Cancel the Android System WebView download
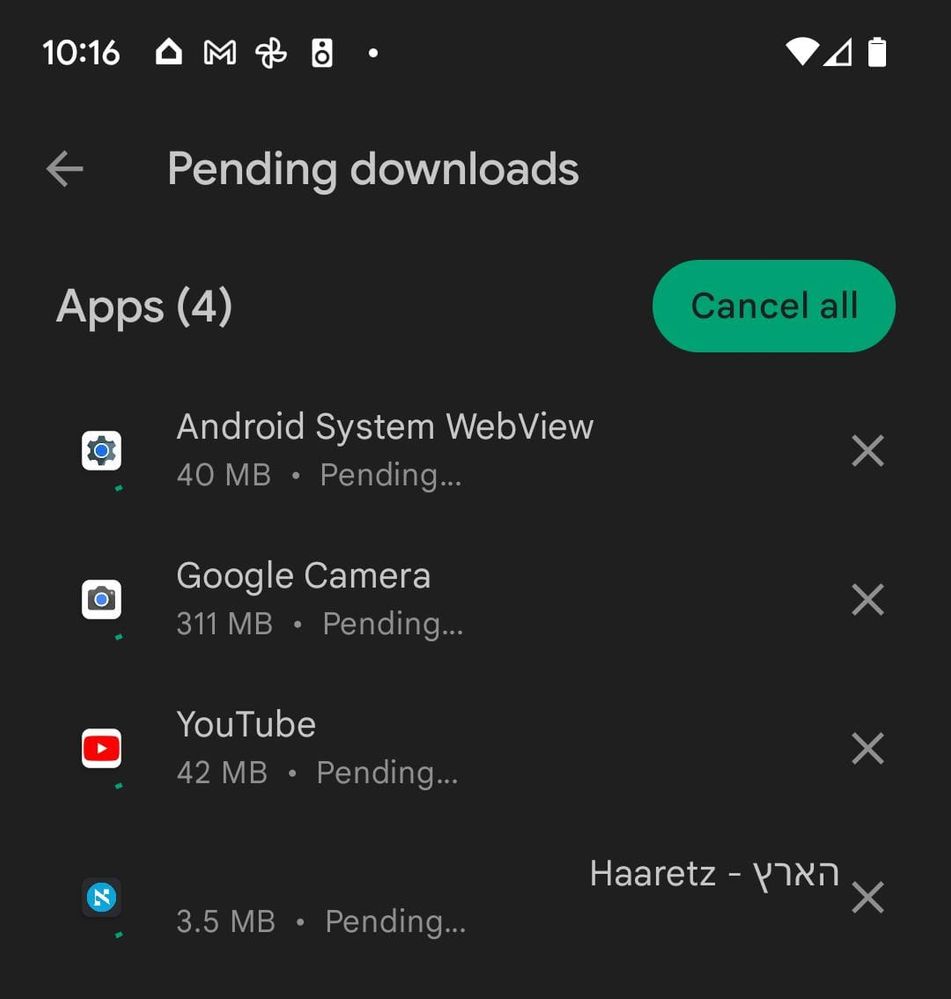This screenshot has width=951, height=999. coord(867,451)
